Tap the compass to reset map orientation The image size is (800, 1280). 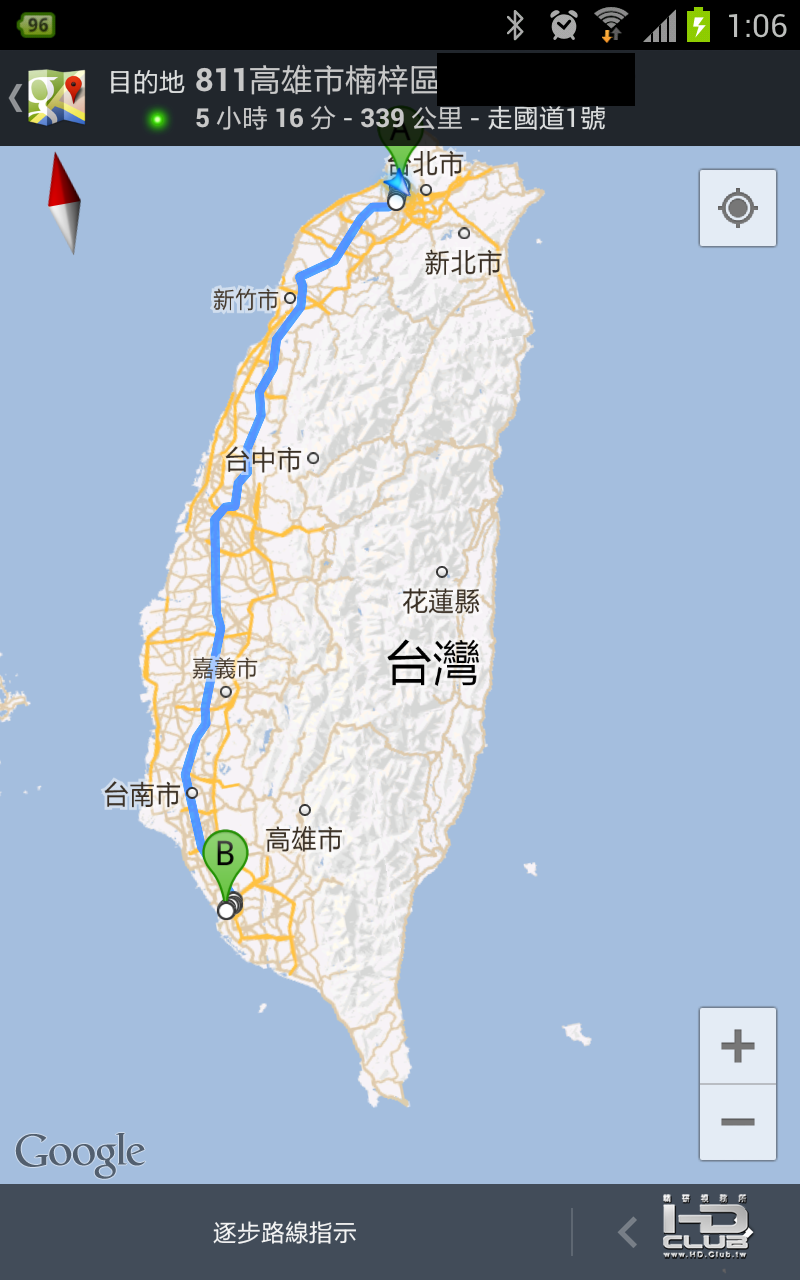pos(64,203)
